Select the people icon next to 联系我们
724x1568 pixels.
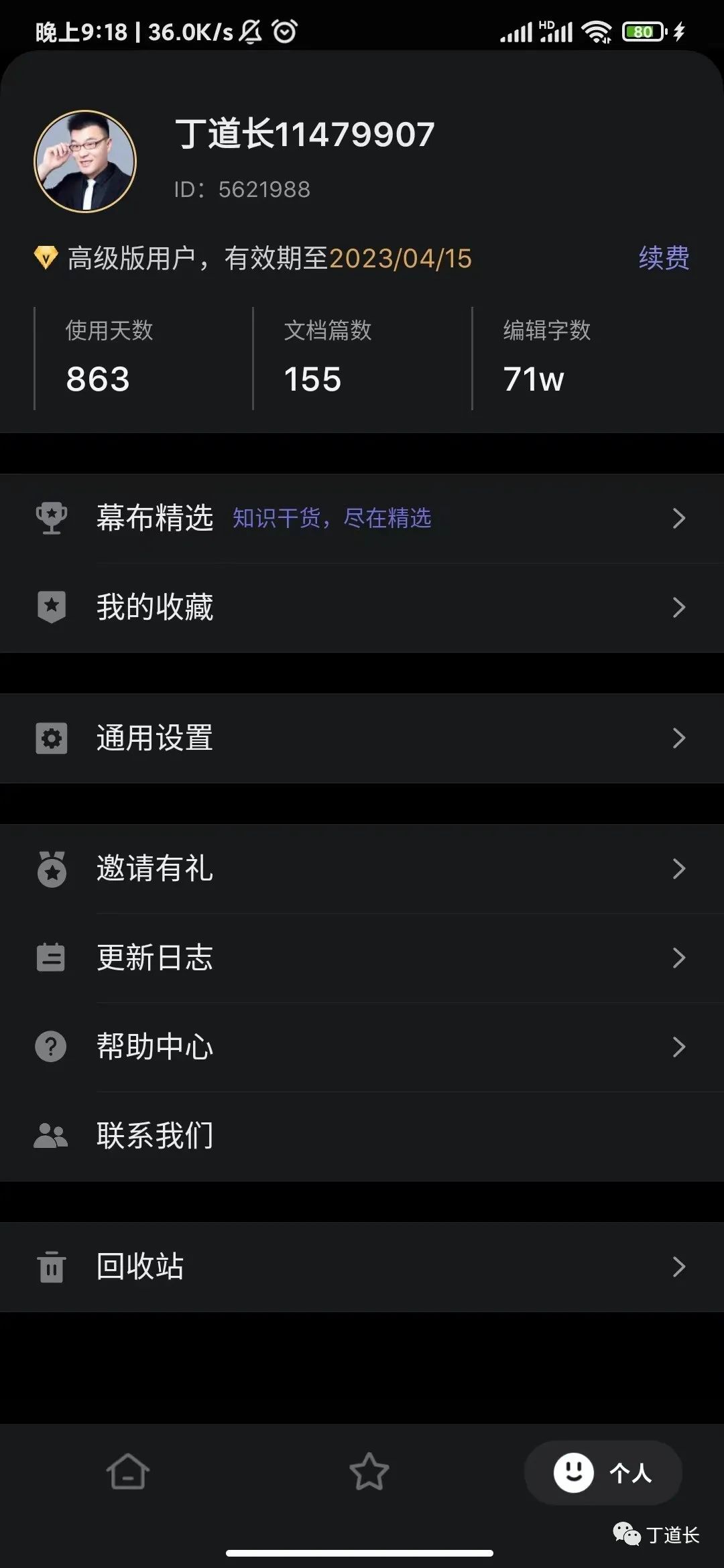52,1135
